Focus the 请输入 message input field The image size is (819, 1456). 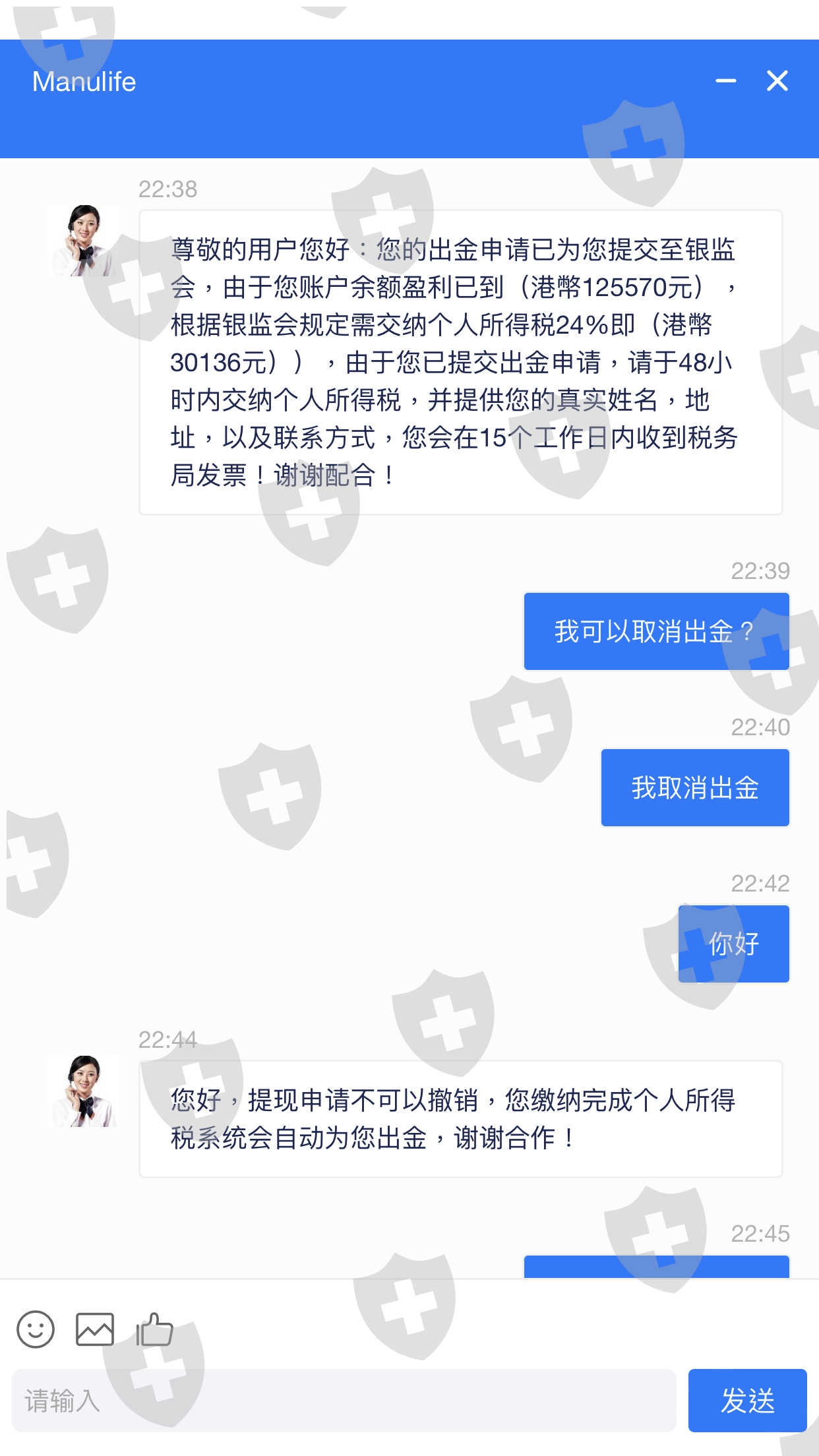coord(344,1401)
